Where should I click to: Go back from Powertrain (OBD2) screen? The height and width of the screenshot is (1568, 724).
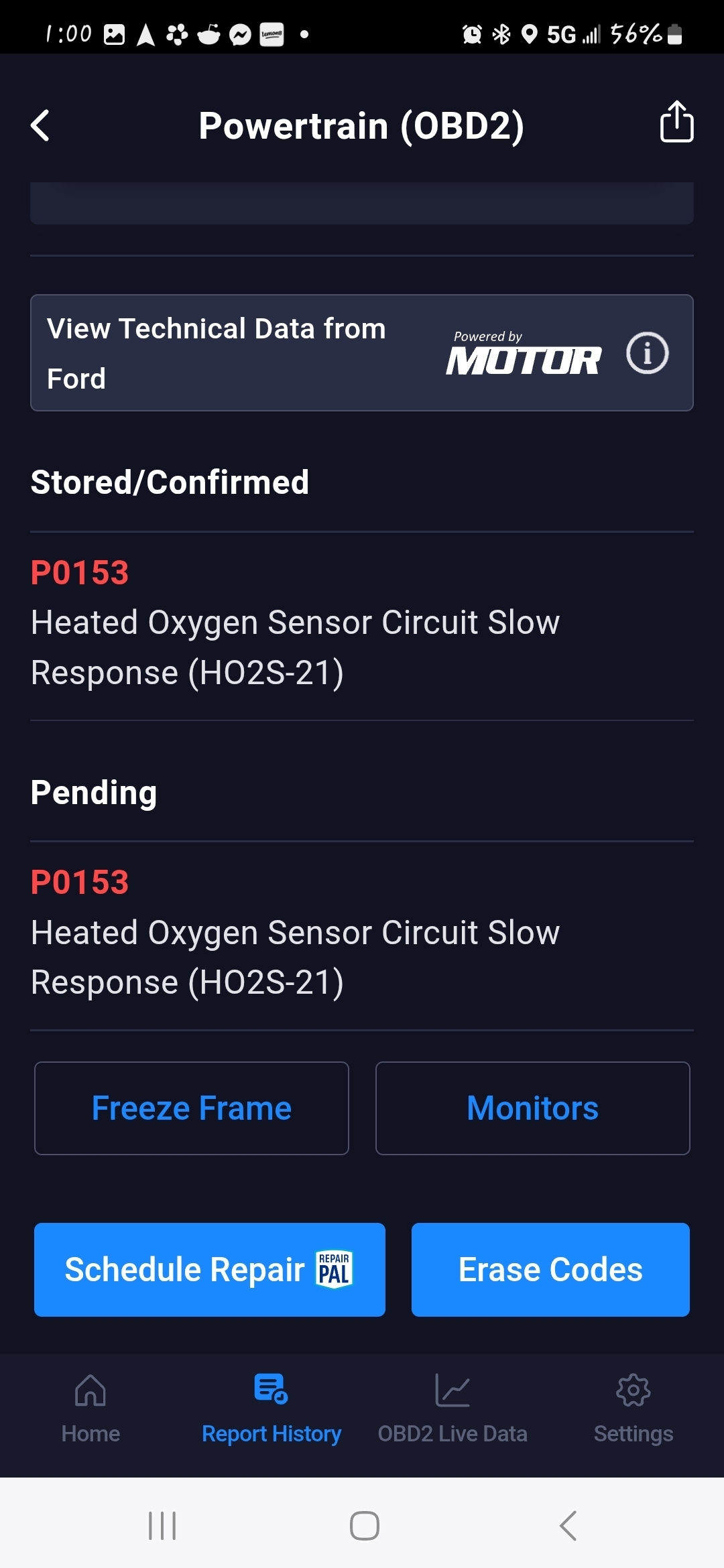click(x=40, y=125)
